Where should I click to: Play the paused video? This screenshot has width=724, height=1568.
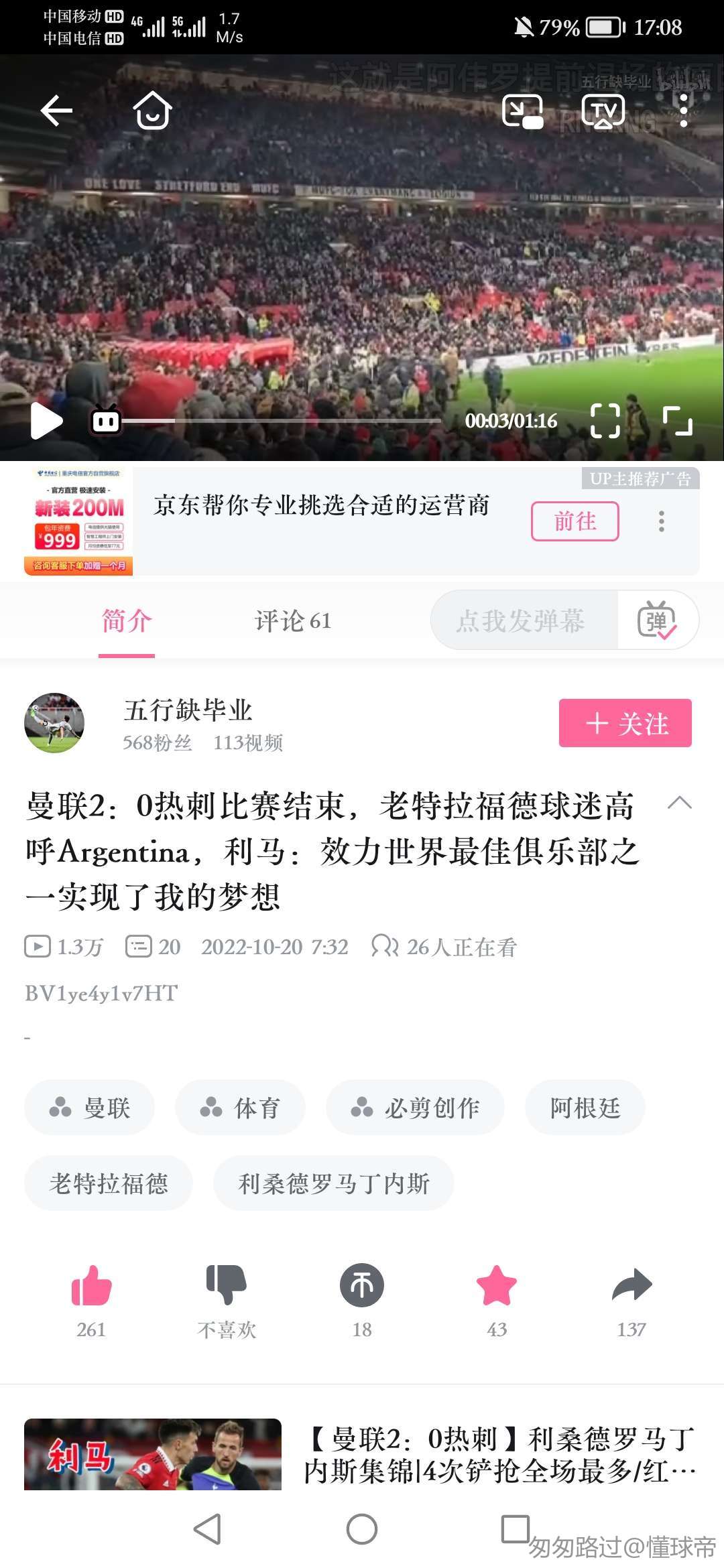coord(46,421)
